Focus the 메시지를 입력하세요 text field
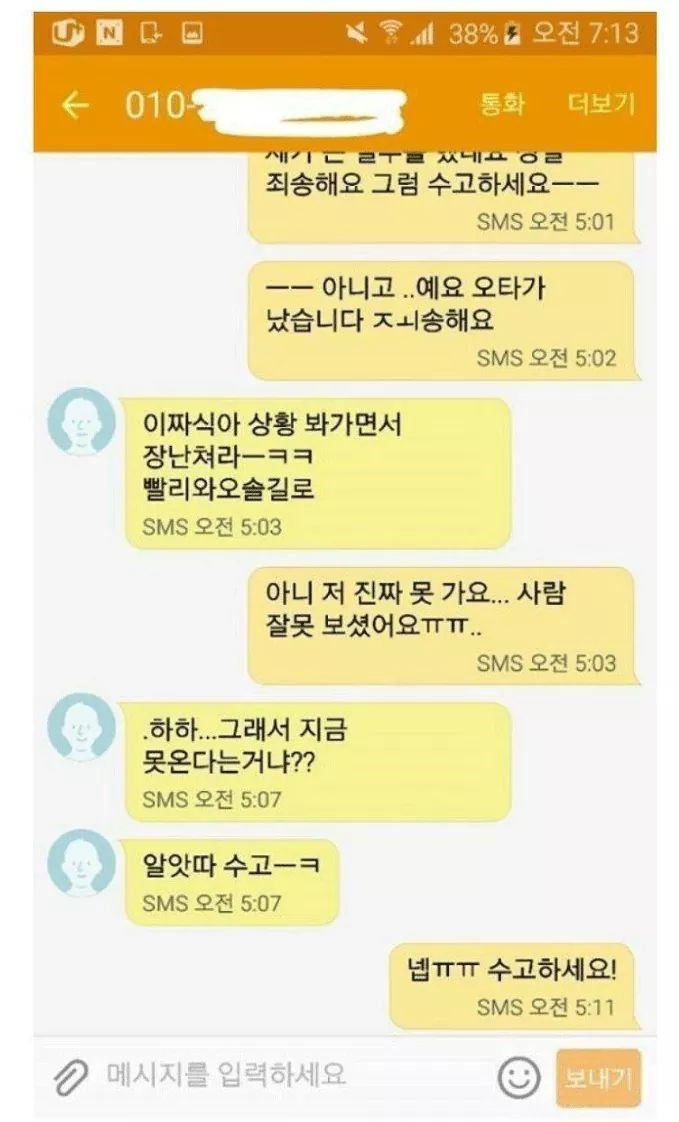 click(290, 1076)
